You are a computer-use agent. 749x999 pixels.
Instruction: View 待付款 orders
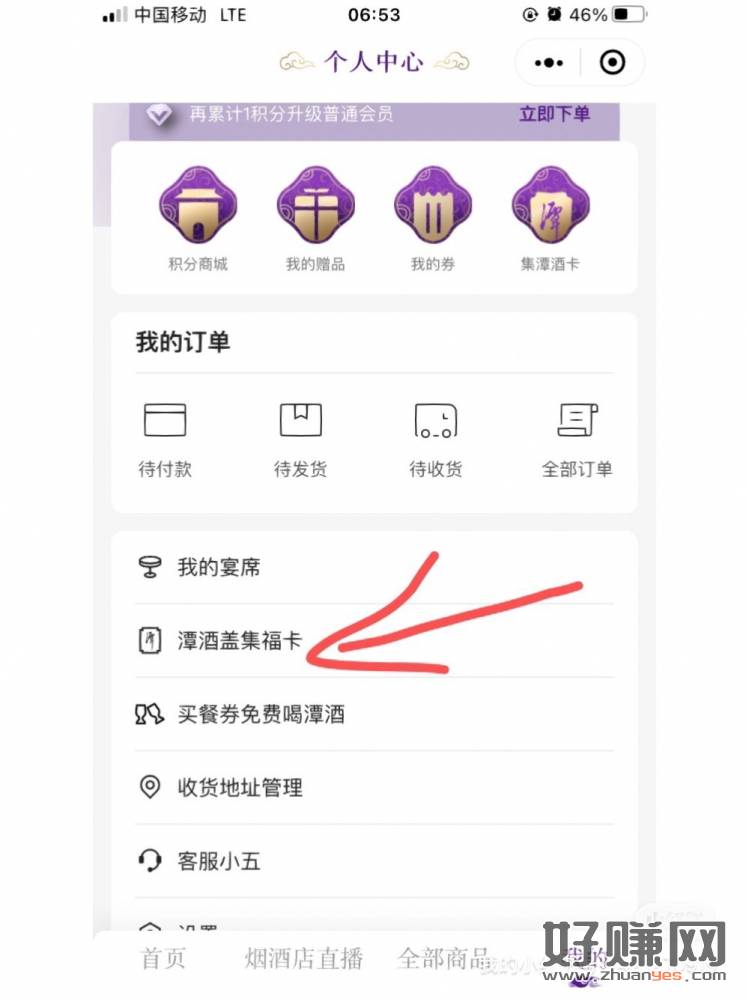coord(165,439)
